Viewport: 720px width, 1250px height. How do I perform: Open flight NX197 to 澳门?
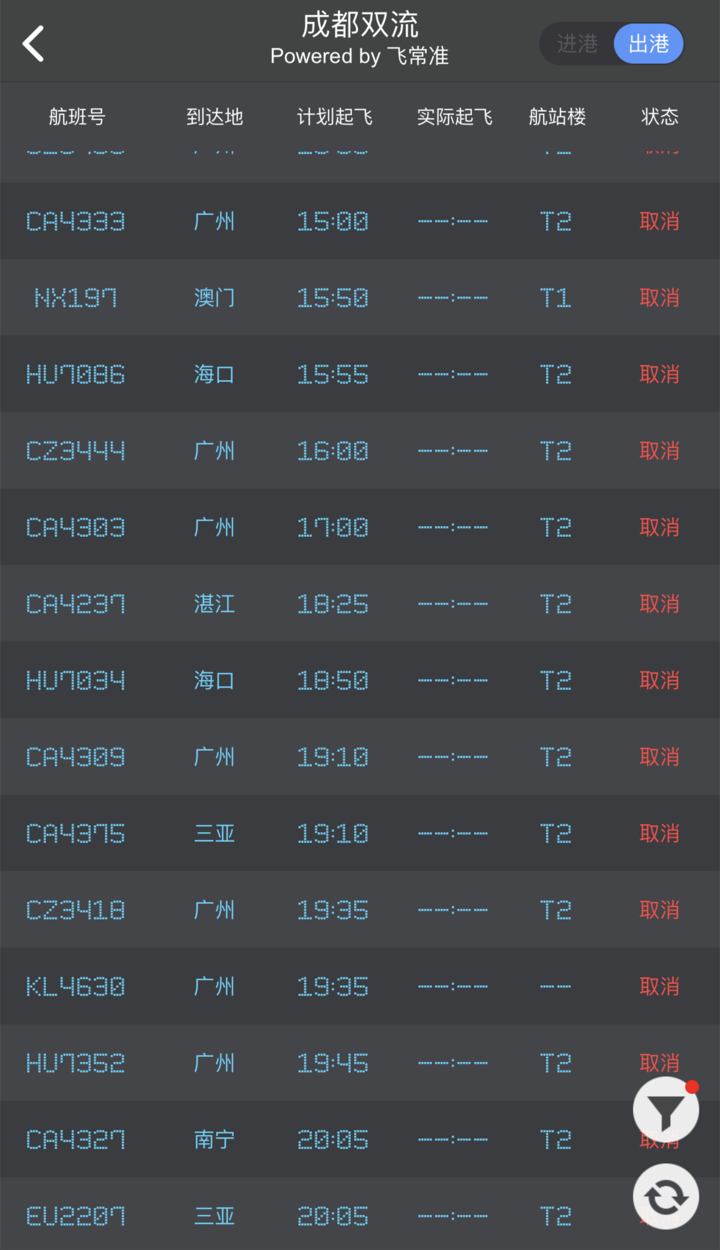coord(360,297)
